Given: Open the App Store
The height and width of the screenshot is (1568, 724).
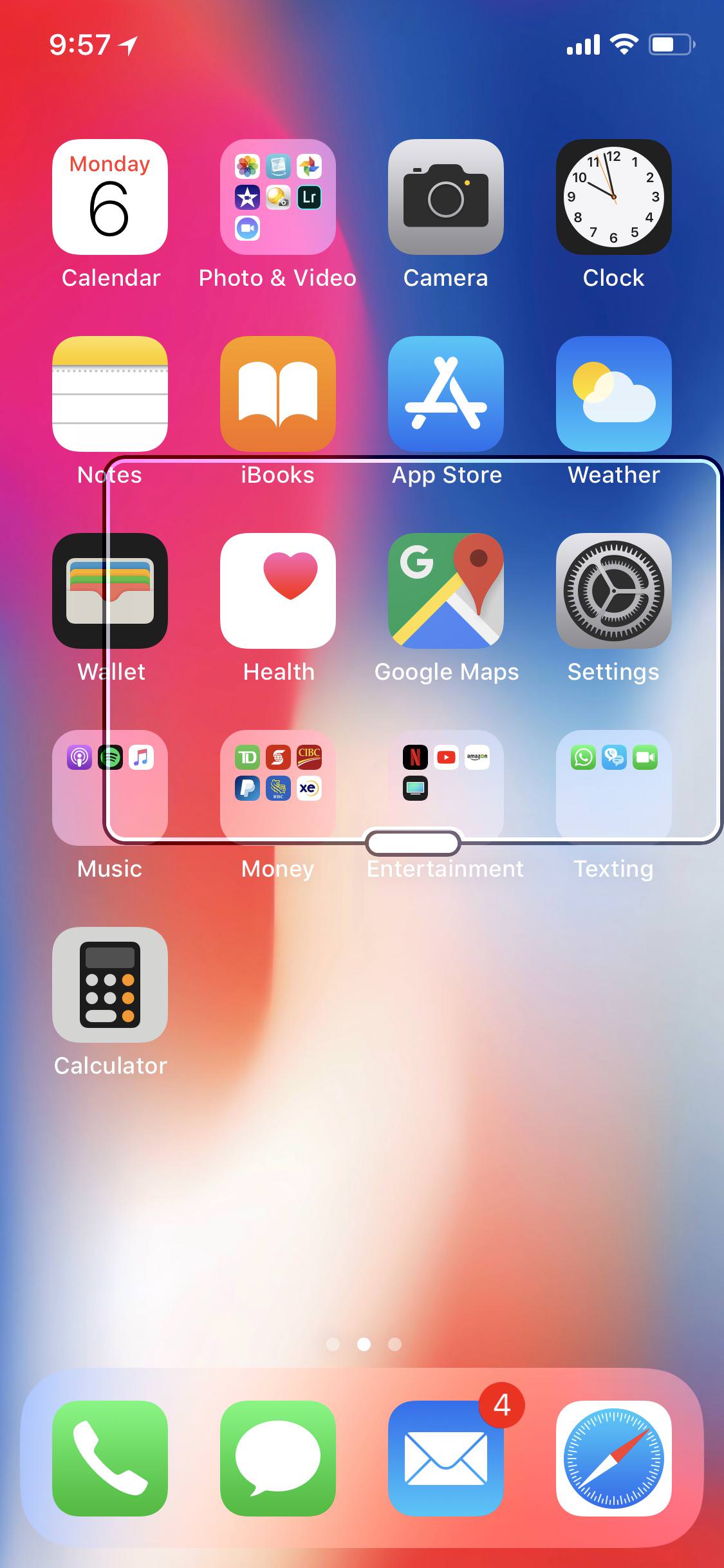Looking at the screenshot, I should point(446,394).
